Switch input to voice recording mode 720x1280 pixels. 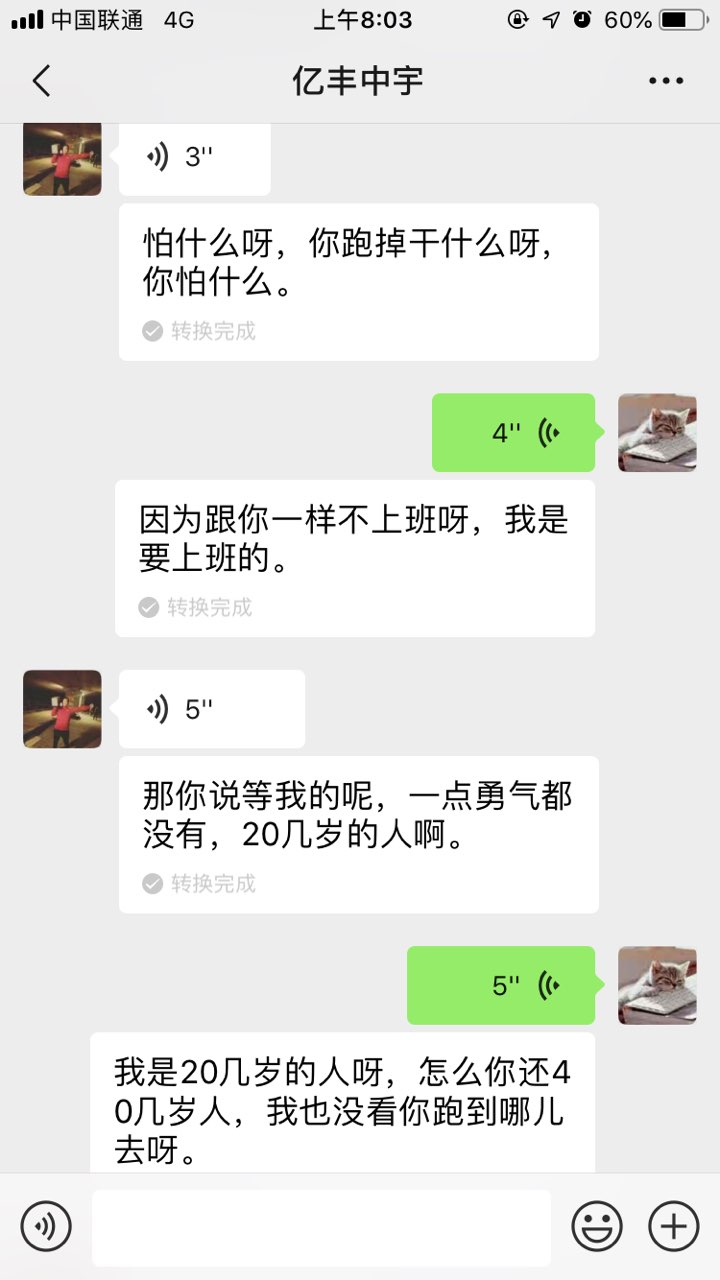point(46,1226)
